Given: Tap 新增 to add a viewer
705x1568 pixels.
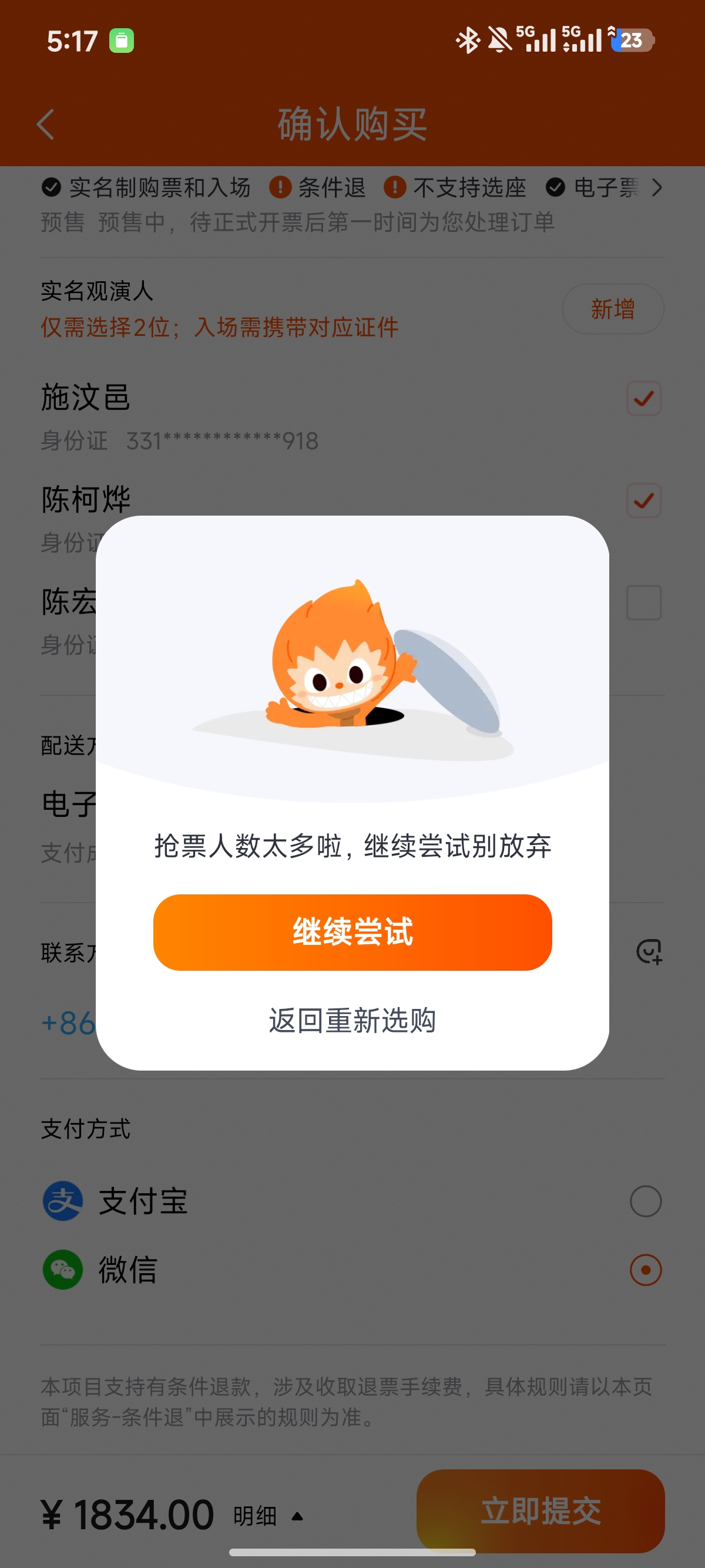Looking at the screenshot, I should pos(612,309).
